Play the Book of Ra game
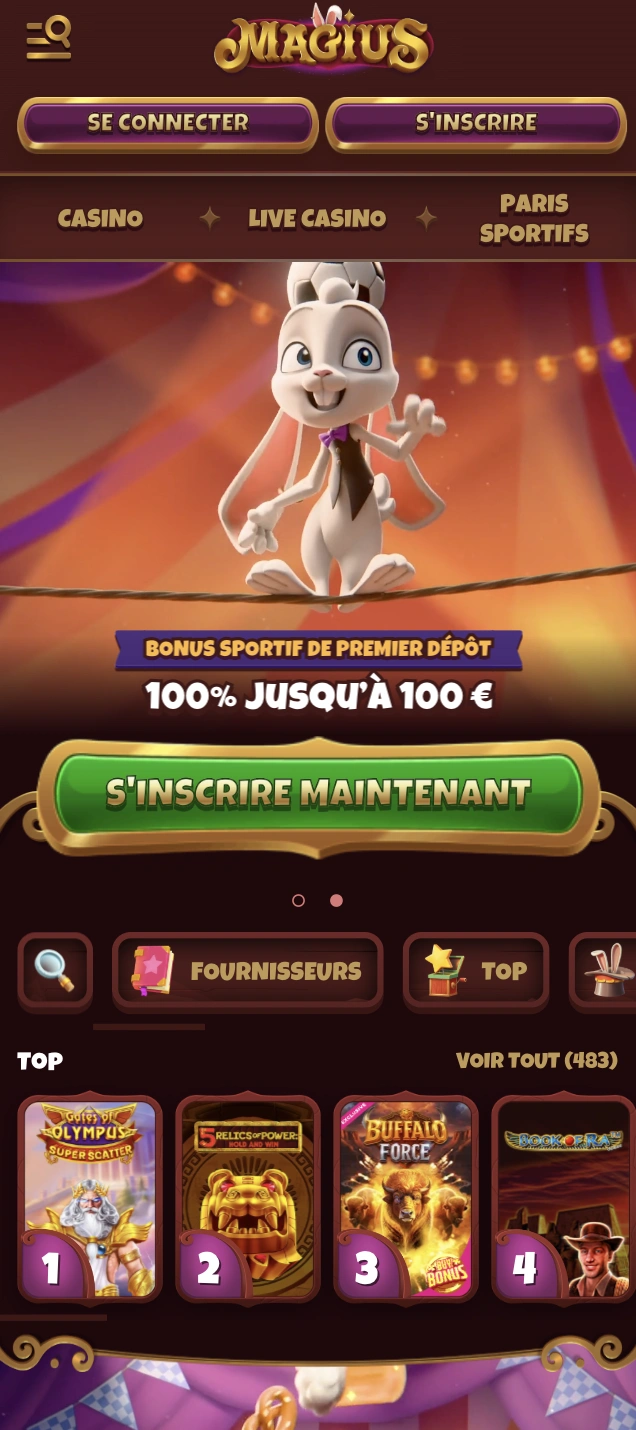Image resolution: width=636 pixels, height=1430 pixels. [x=564, y=1198]
